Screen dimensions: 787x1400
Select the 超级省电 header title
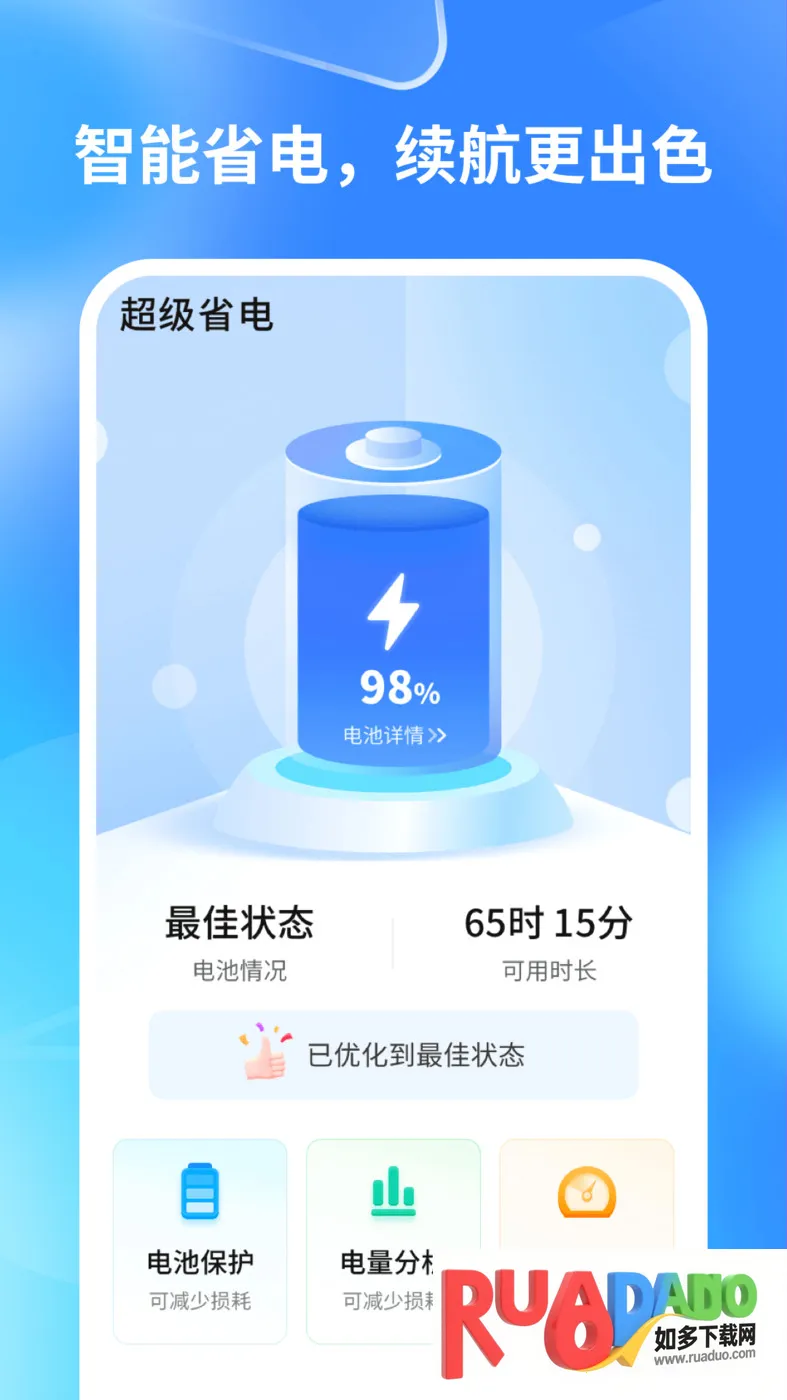tap(196, 312)
